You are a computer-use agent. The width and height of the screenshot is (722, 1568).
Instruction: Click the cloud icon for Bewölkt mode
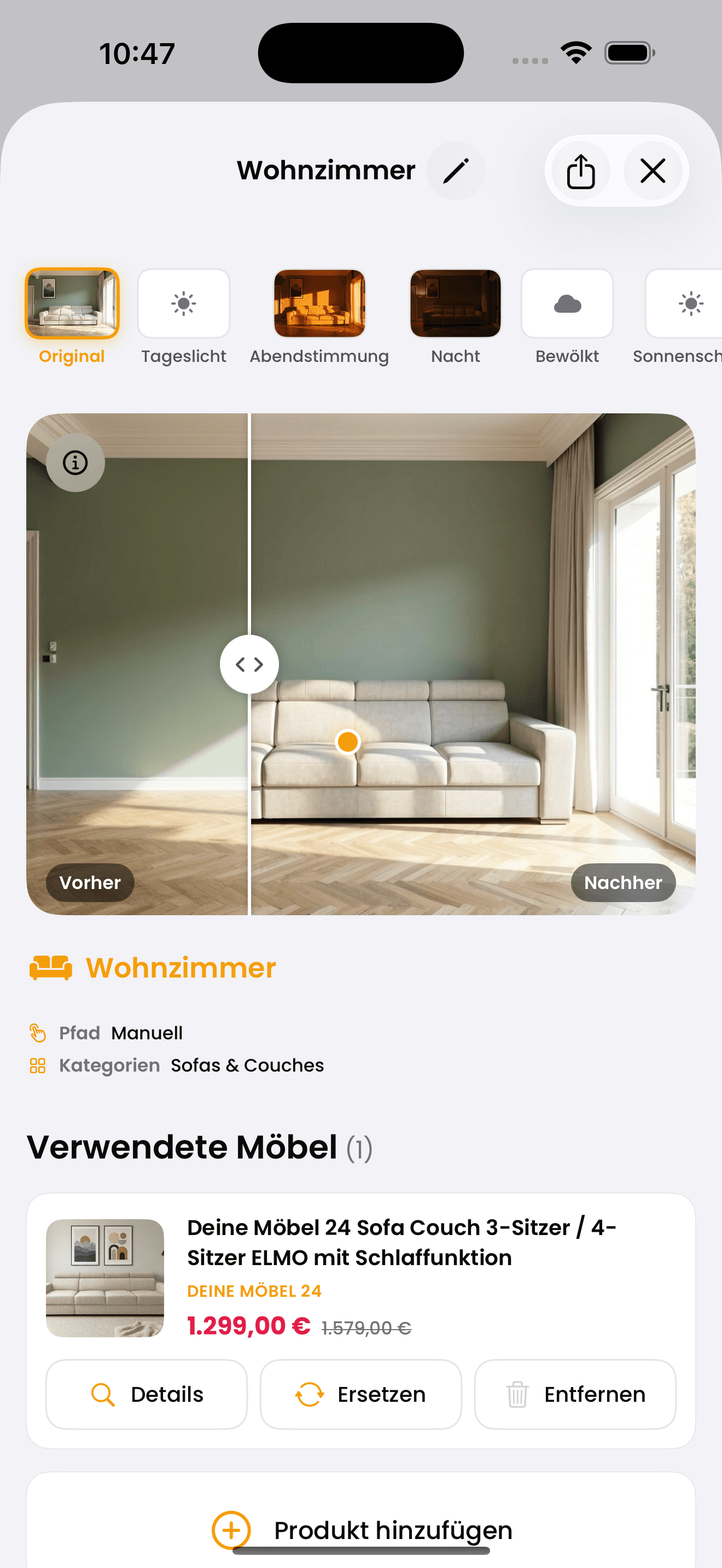point(567,303)
